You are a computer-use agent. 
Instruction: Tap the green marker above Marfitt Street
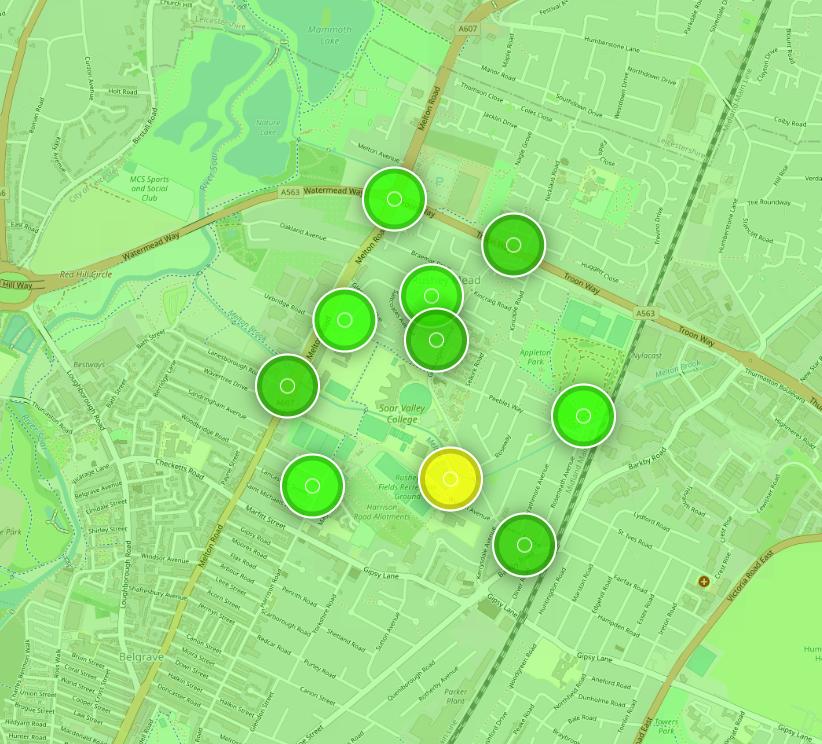click(312, 485)
